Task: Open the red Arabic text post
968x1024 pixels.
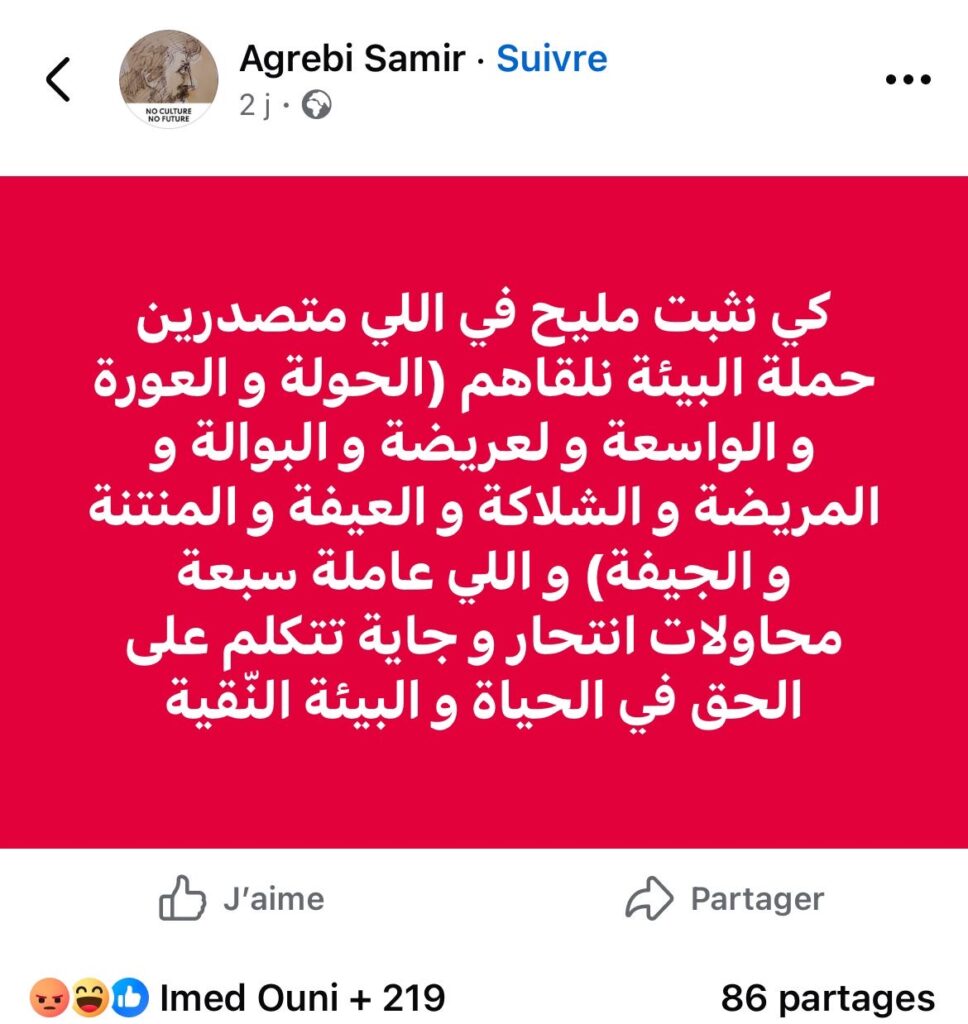Action: [484, 512]
